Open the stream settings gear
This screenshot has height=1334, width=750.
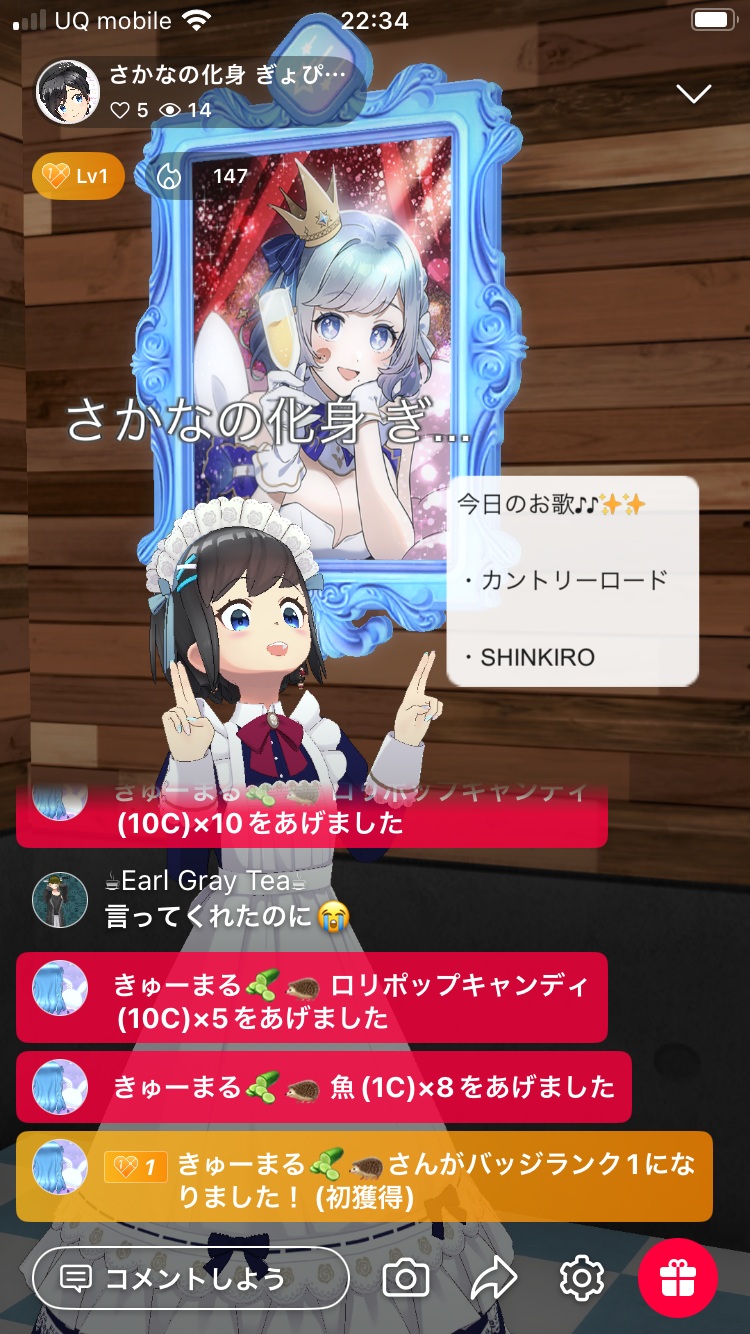click(x=582, y=1277)
